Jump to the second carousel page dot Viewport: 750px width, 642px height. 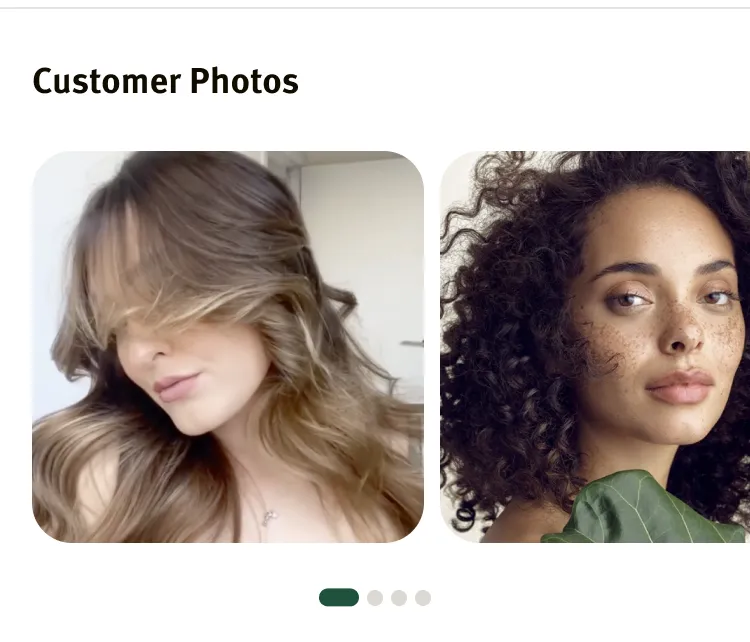[375, 598]
